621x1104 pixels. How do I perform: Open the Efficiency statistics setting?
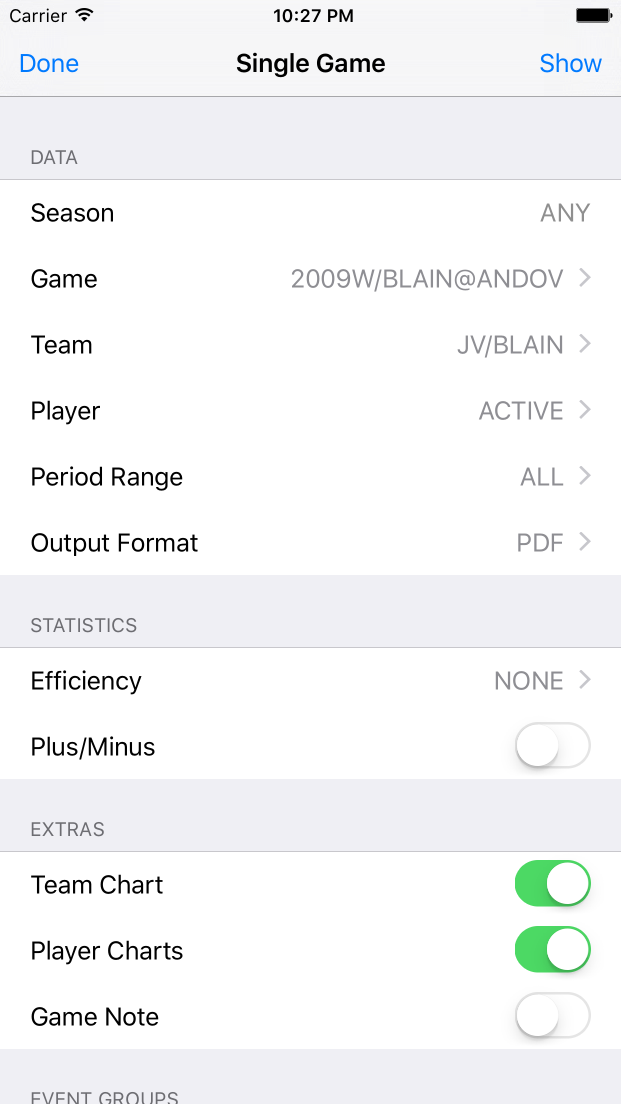310,681
